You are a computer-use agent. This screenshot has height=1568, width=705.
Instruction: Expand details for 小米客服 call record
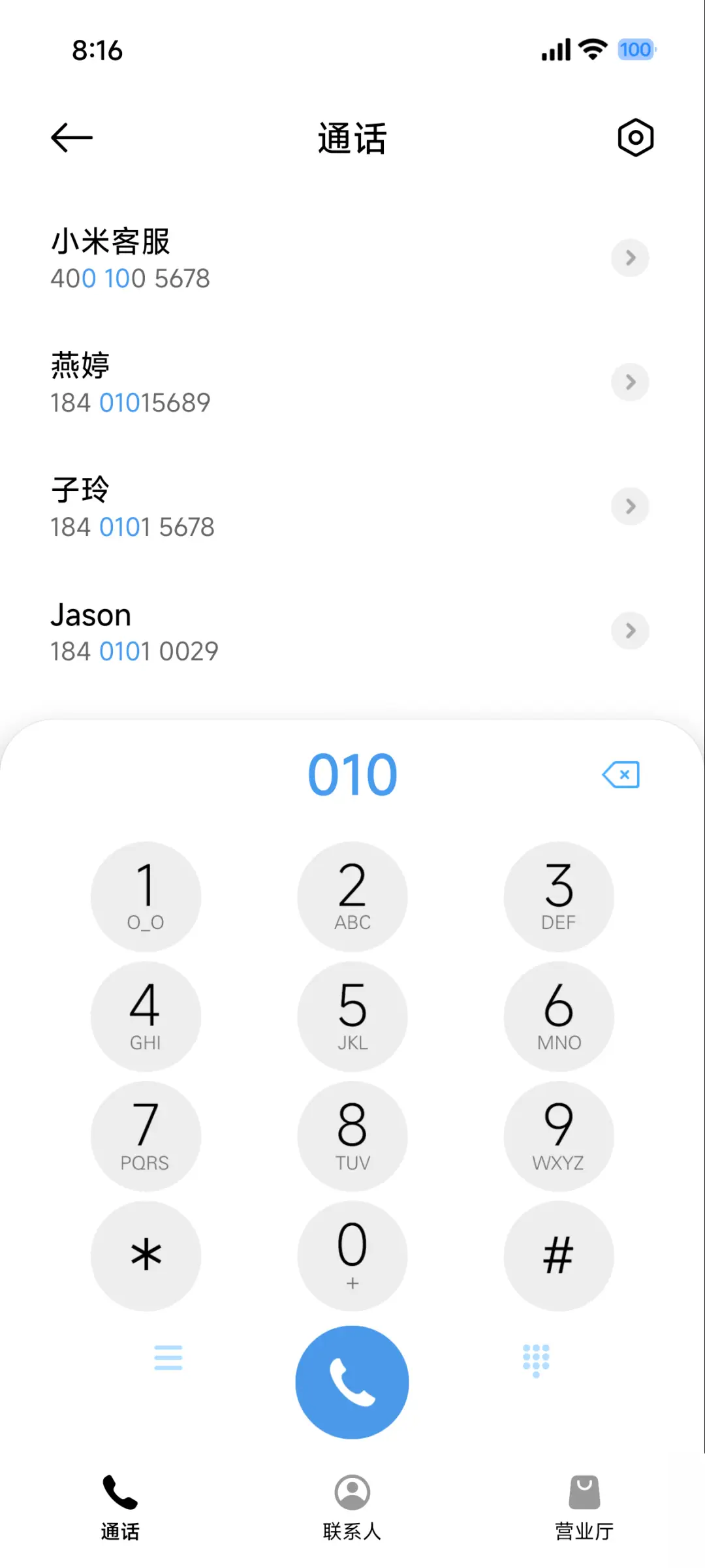coord(630,258)
